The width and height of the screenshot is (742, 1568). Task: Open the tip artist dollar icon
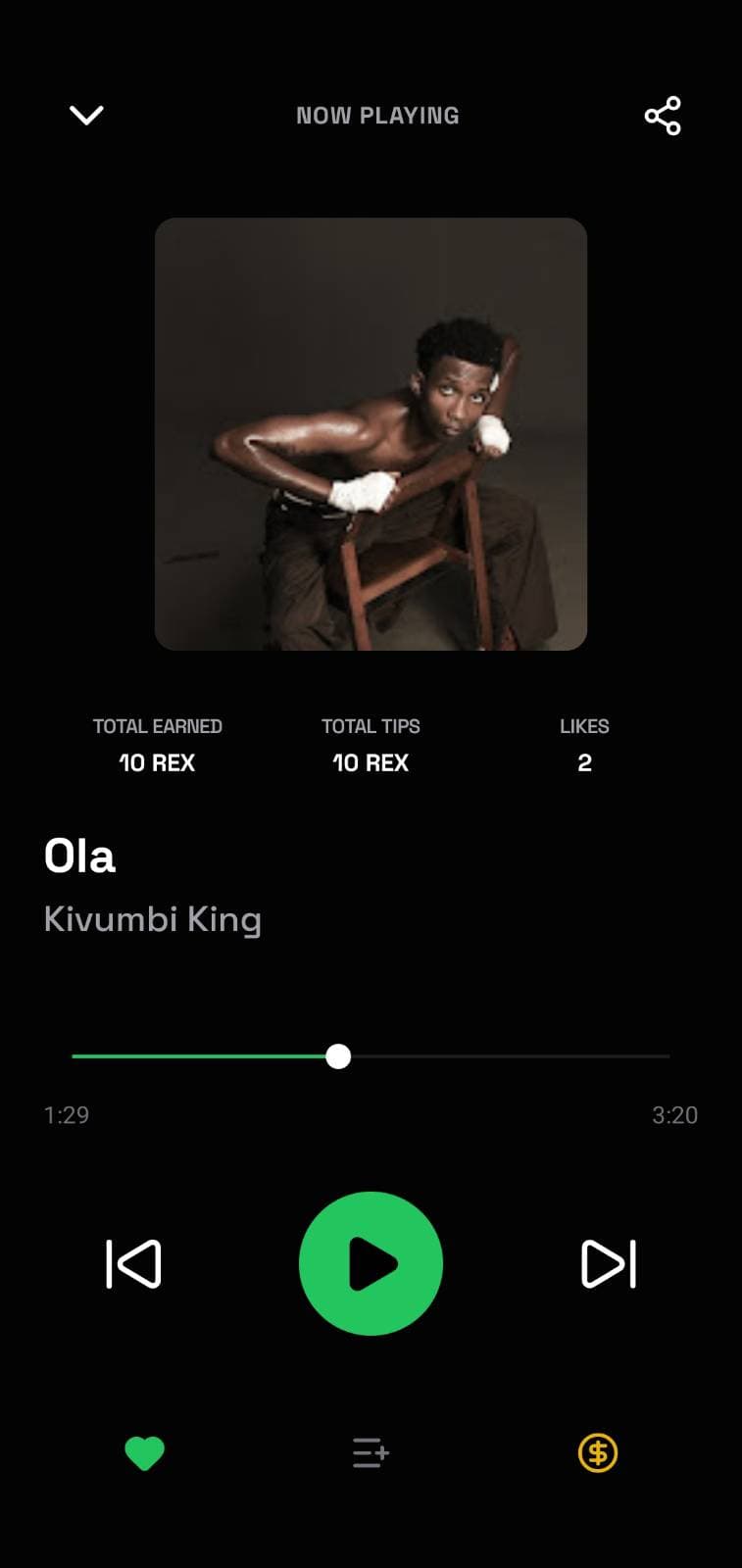pos(597,1454)
